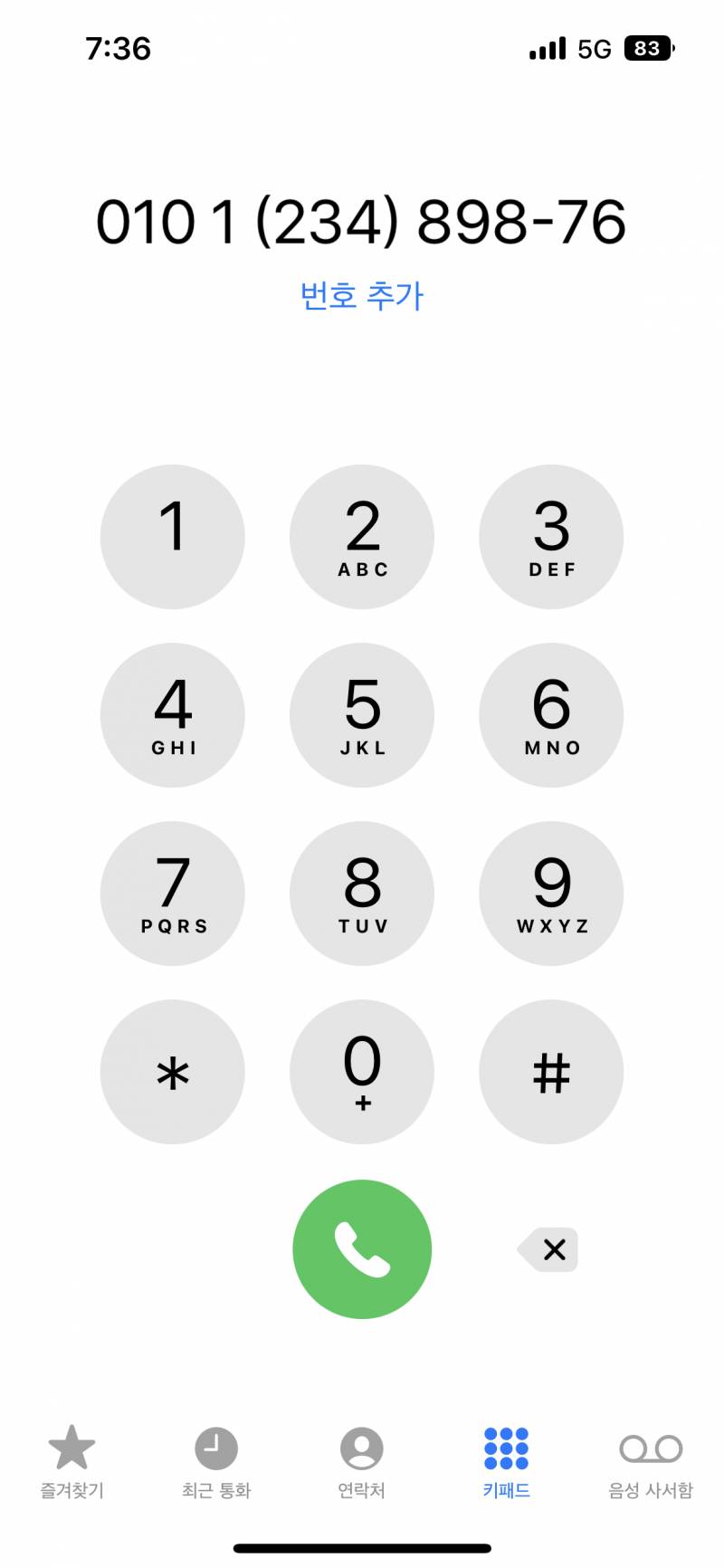Select the 키패드 tab
The image size is (724, 1568).
[506, 1461]
